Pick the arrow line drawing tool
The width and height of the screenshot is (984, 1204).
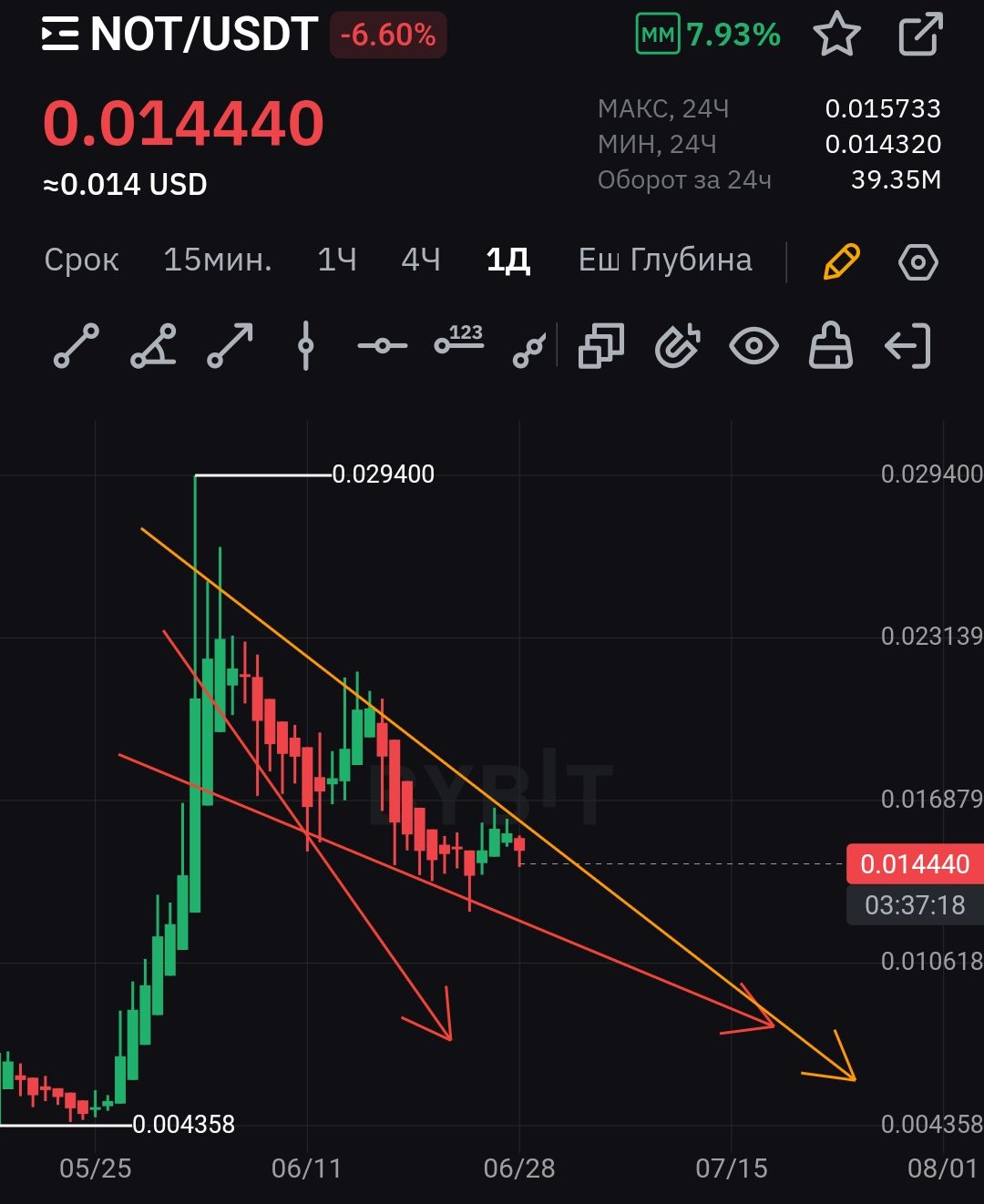(230, 346)
